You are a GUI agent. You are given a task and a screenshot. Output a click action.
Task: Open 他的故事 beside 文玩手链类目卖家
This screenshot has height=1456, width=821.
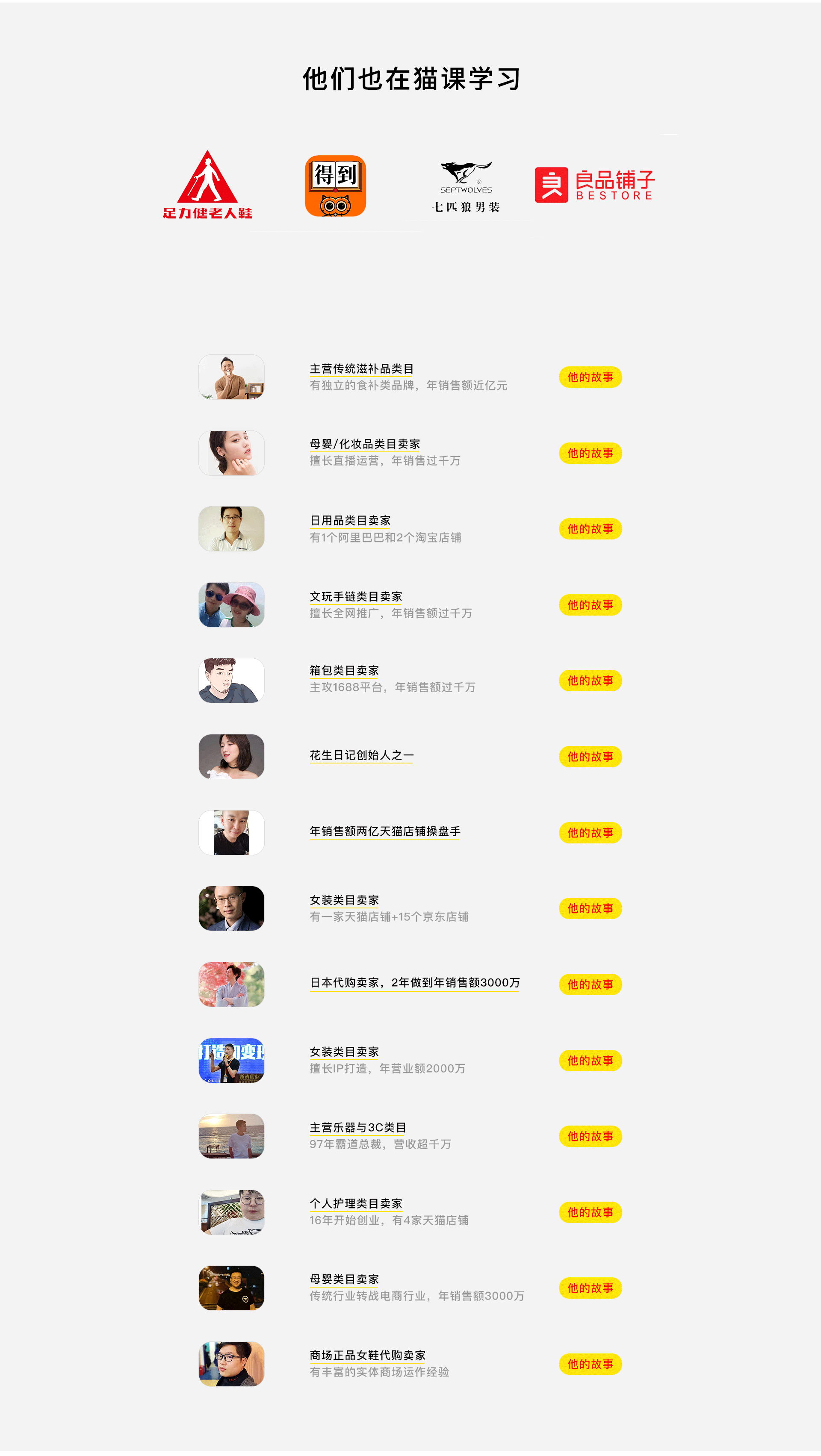pyautogui.click(x=590, y=605)
